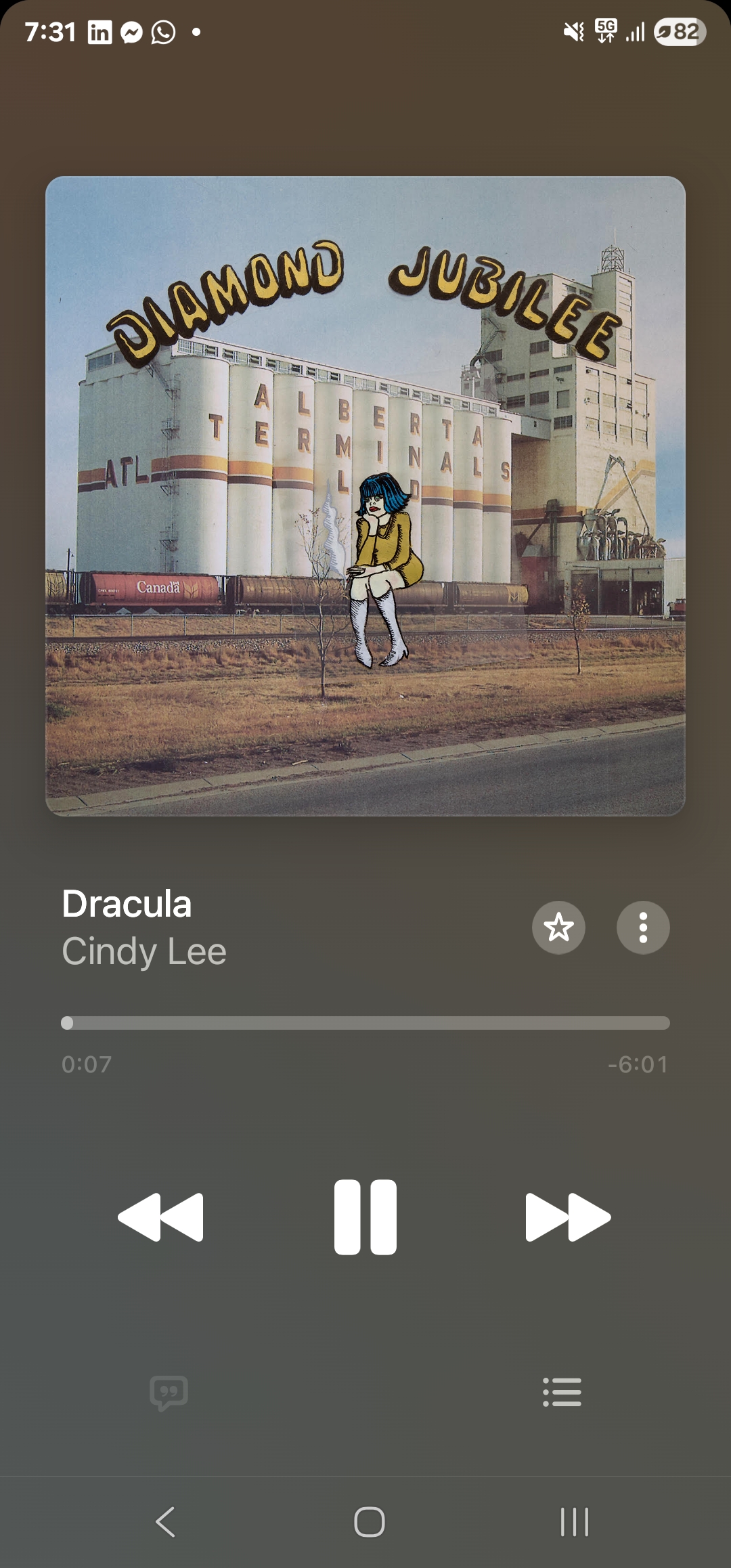Show lyrics using the speech bubble icon
This screenshot has height=1568, width=731.
(169, 1393)
